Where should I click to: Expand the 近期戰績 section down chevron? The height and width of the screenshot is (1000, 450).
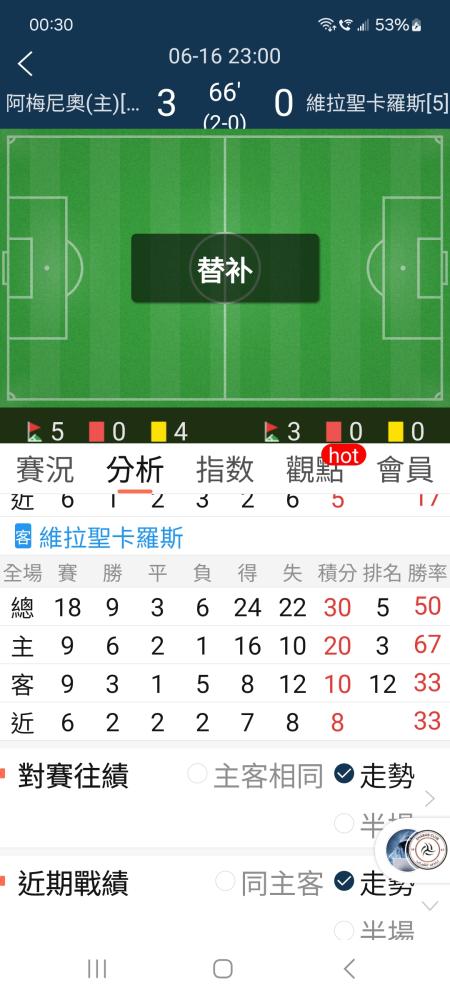pos(431,906)
